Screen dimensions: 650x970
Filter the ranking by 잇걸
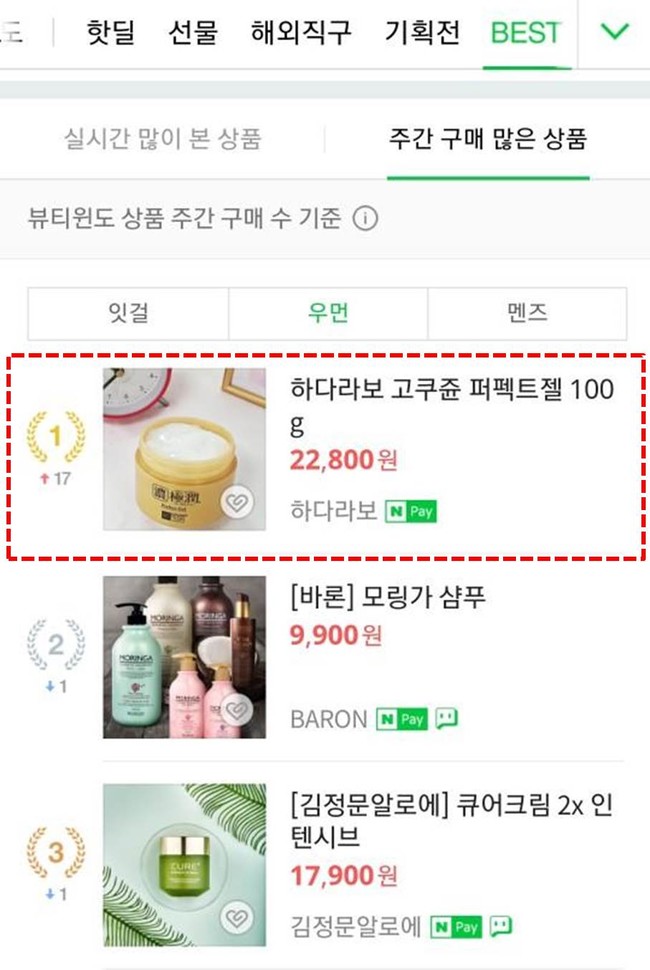[128, 313]
